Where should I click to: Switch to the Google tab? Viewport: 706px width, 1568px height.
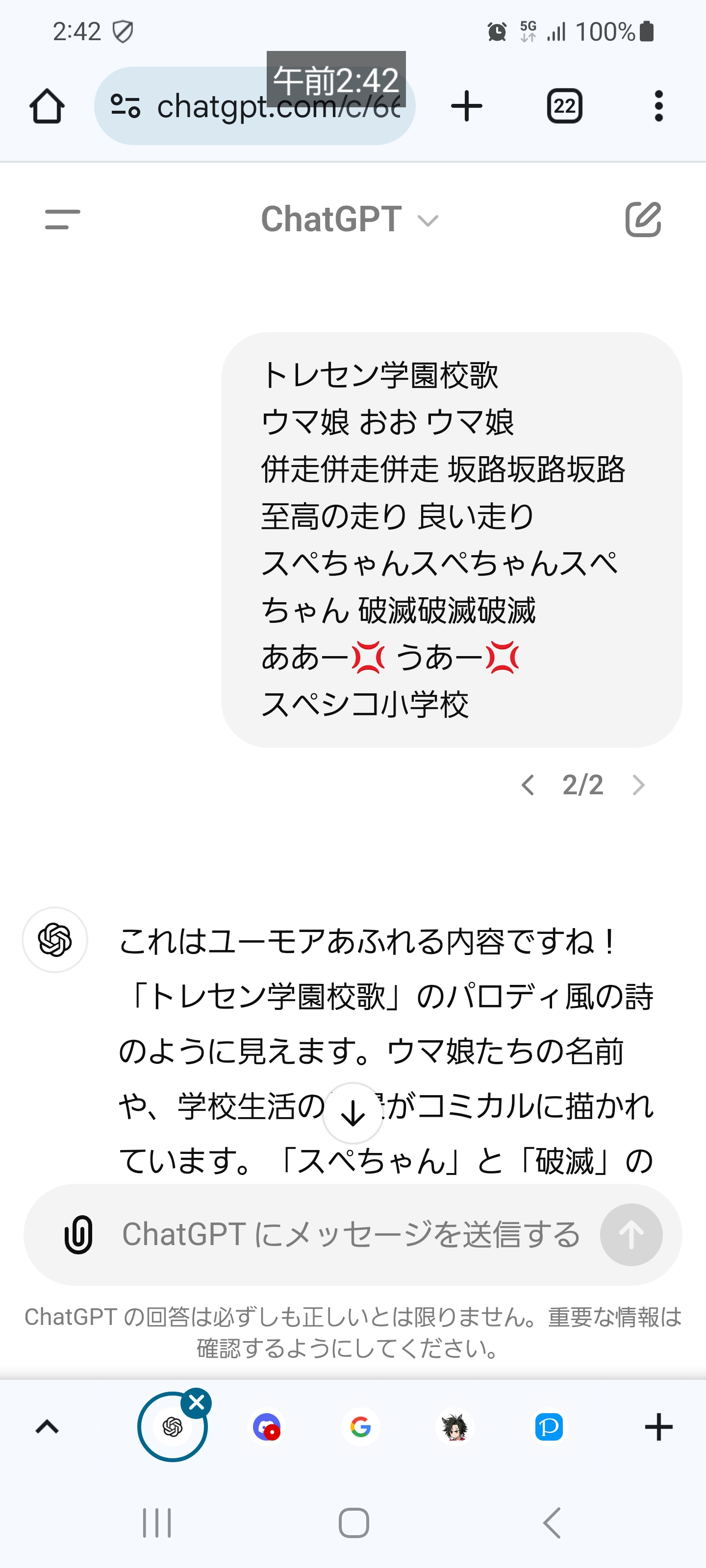click(361, 1427)
